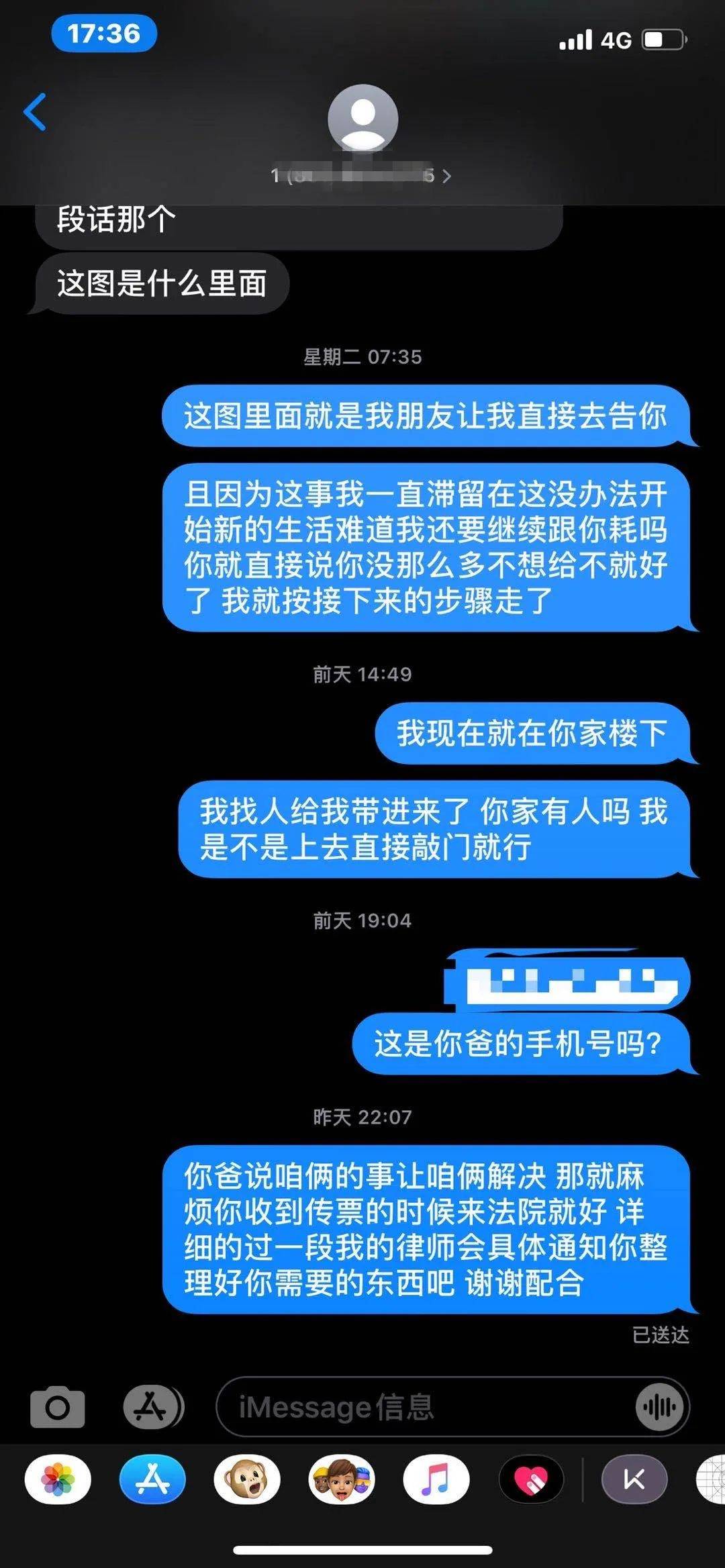Open the App Store for iMessage
This screenshot has width=725, height=1568.
coord(153,1479)
